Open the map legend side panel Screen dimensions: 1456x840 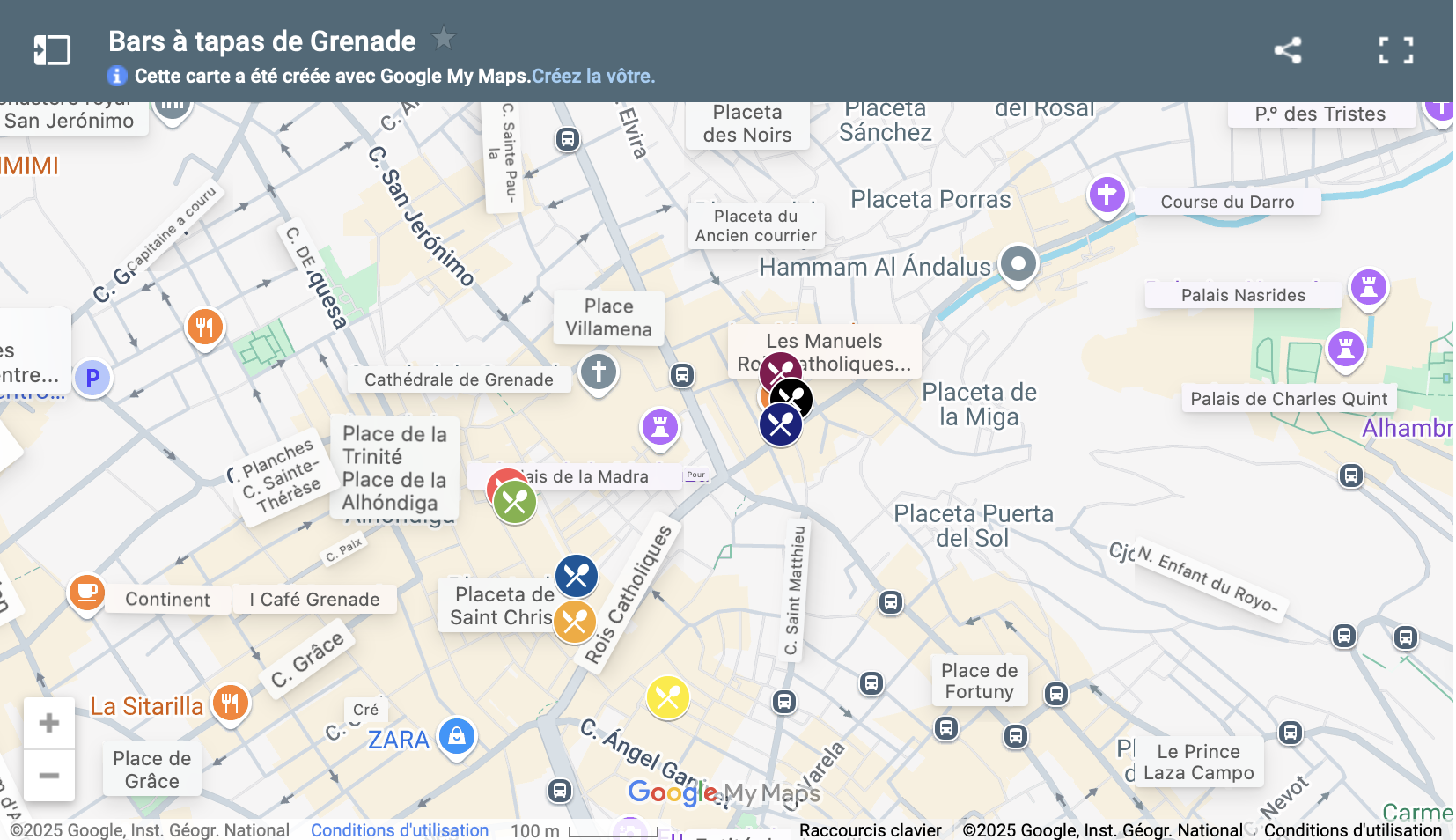52,50
